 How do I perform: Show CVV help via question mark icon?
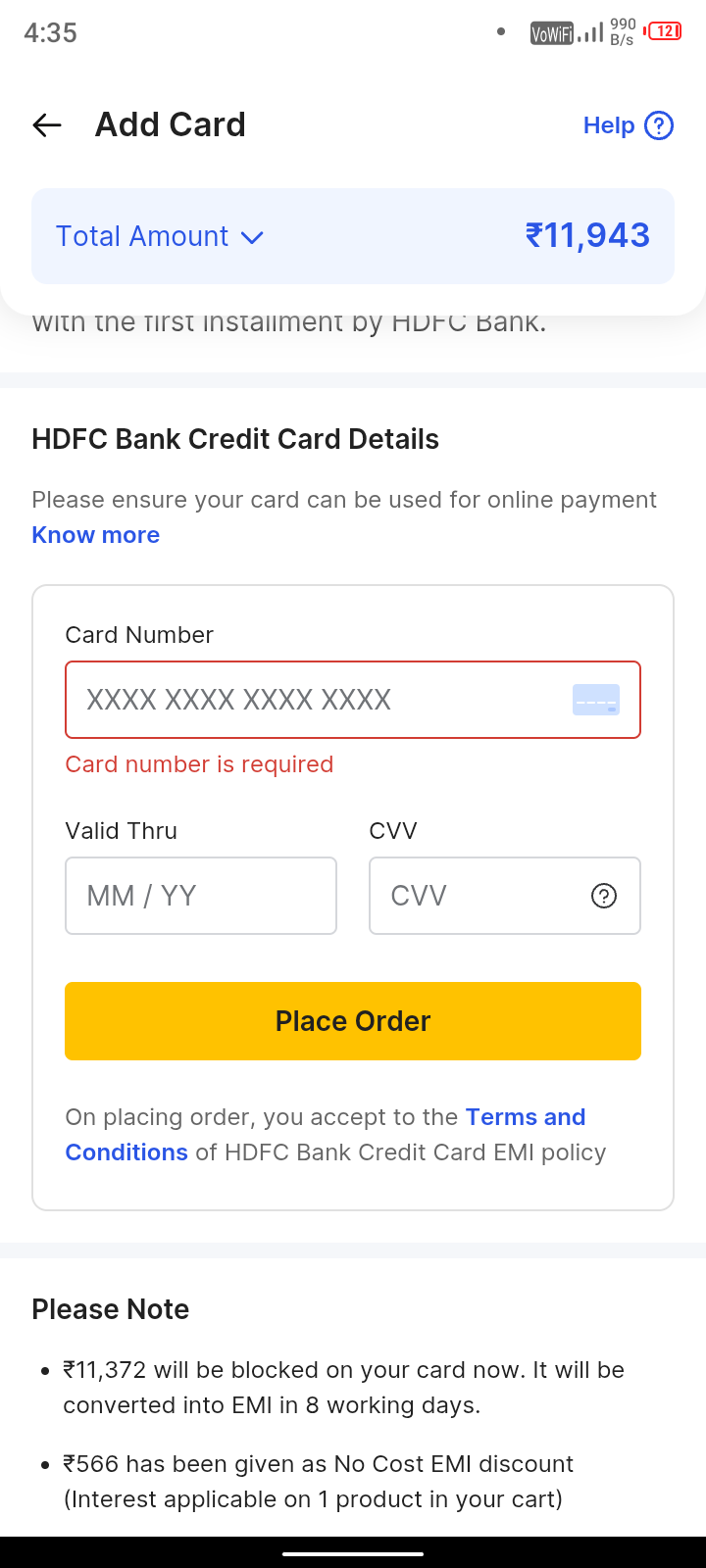[604, 896]
